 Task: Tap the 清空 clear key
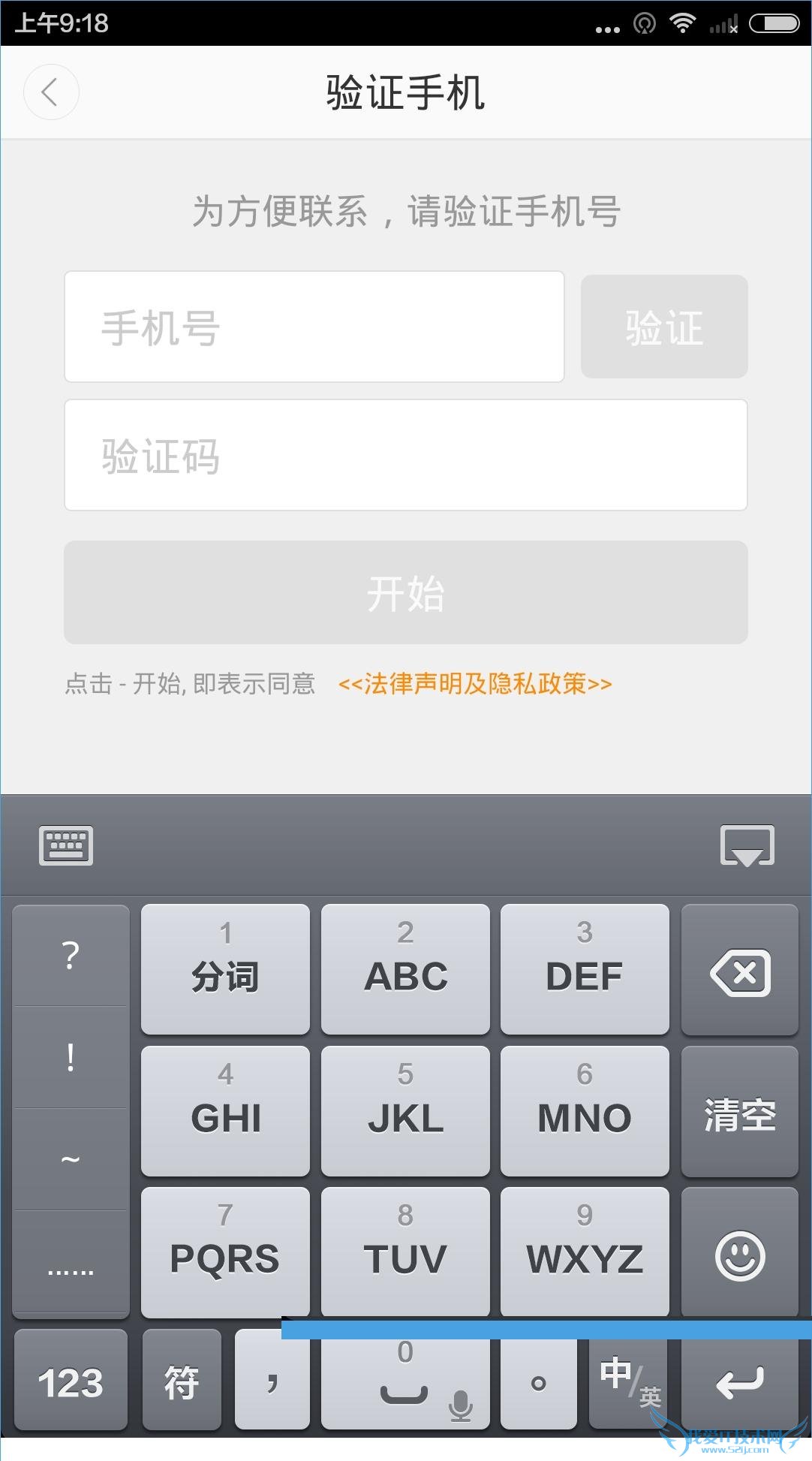point(739,1111)
